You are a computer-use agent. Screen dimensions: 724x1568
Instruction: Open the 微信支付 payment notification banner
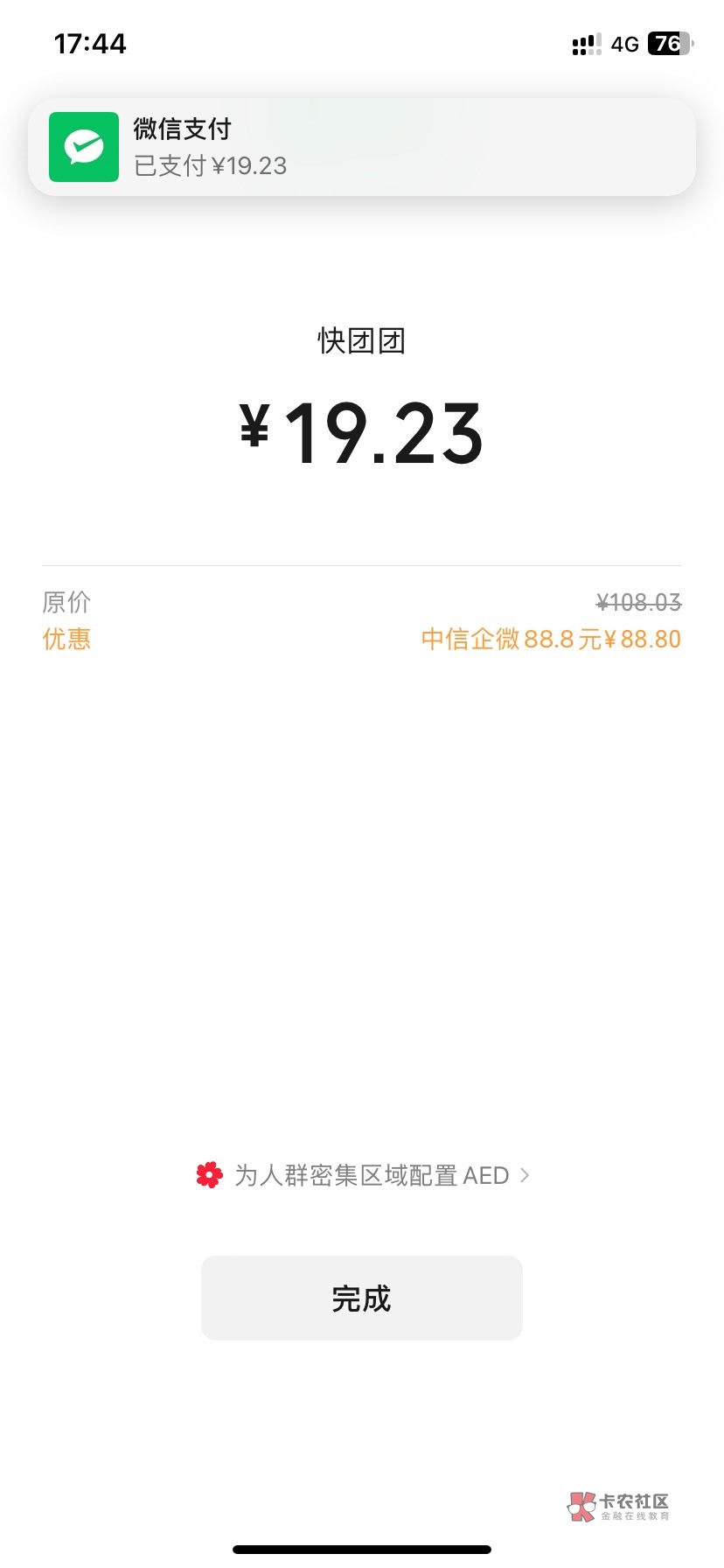point(362,147)
